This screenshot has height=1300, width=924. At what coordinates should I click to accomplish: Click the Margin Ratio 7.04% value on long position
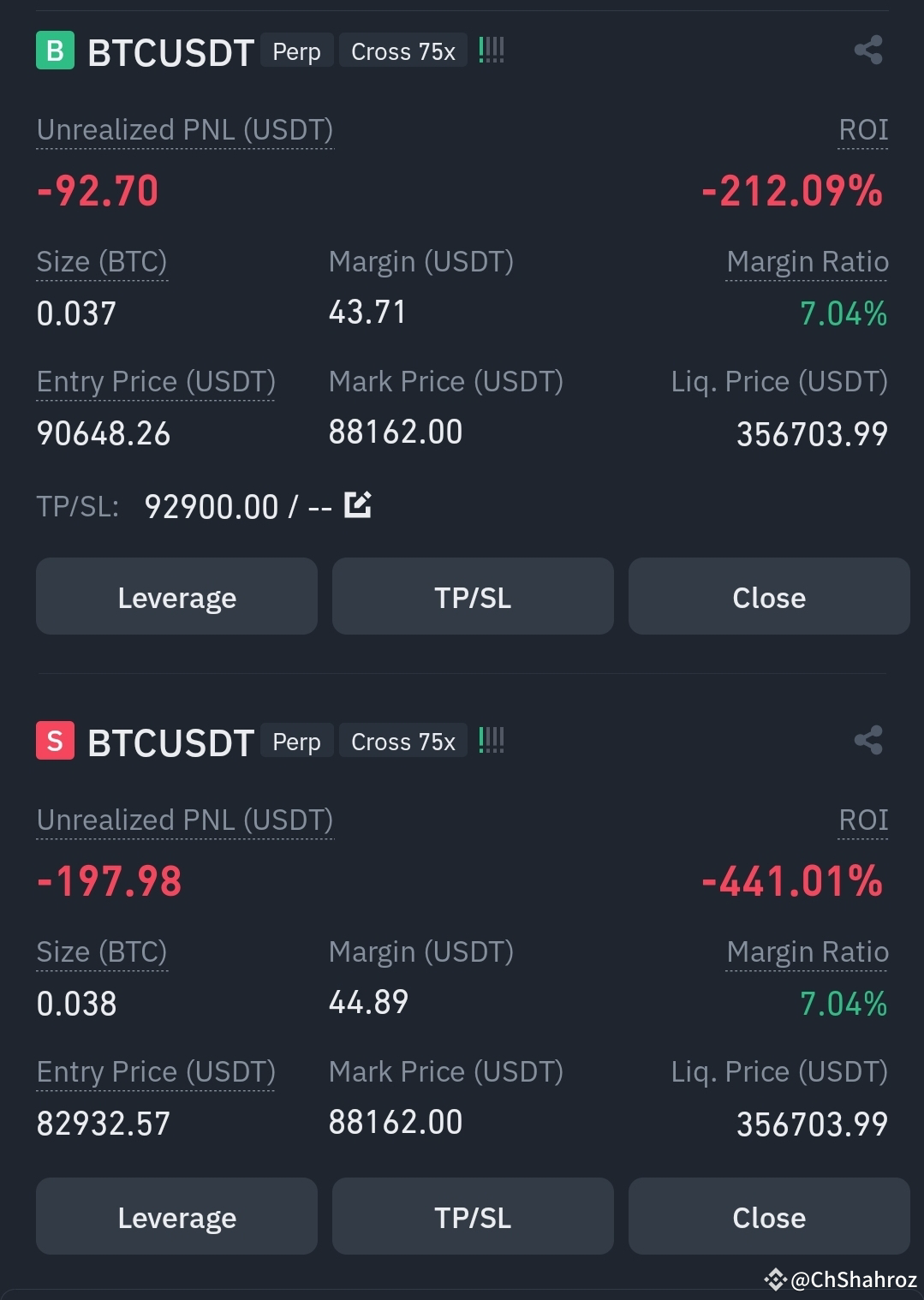click(843, 313)
